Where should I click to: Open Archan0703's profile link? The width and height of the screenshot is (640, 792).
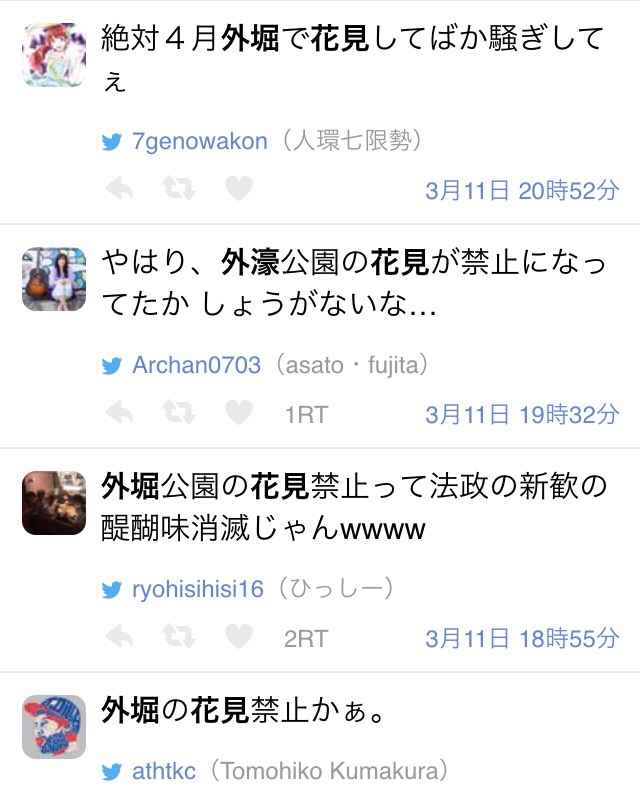point(196,365)
